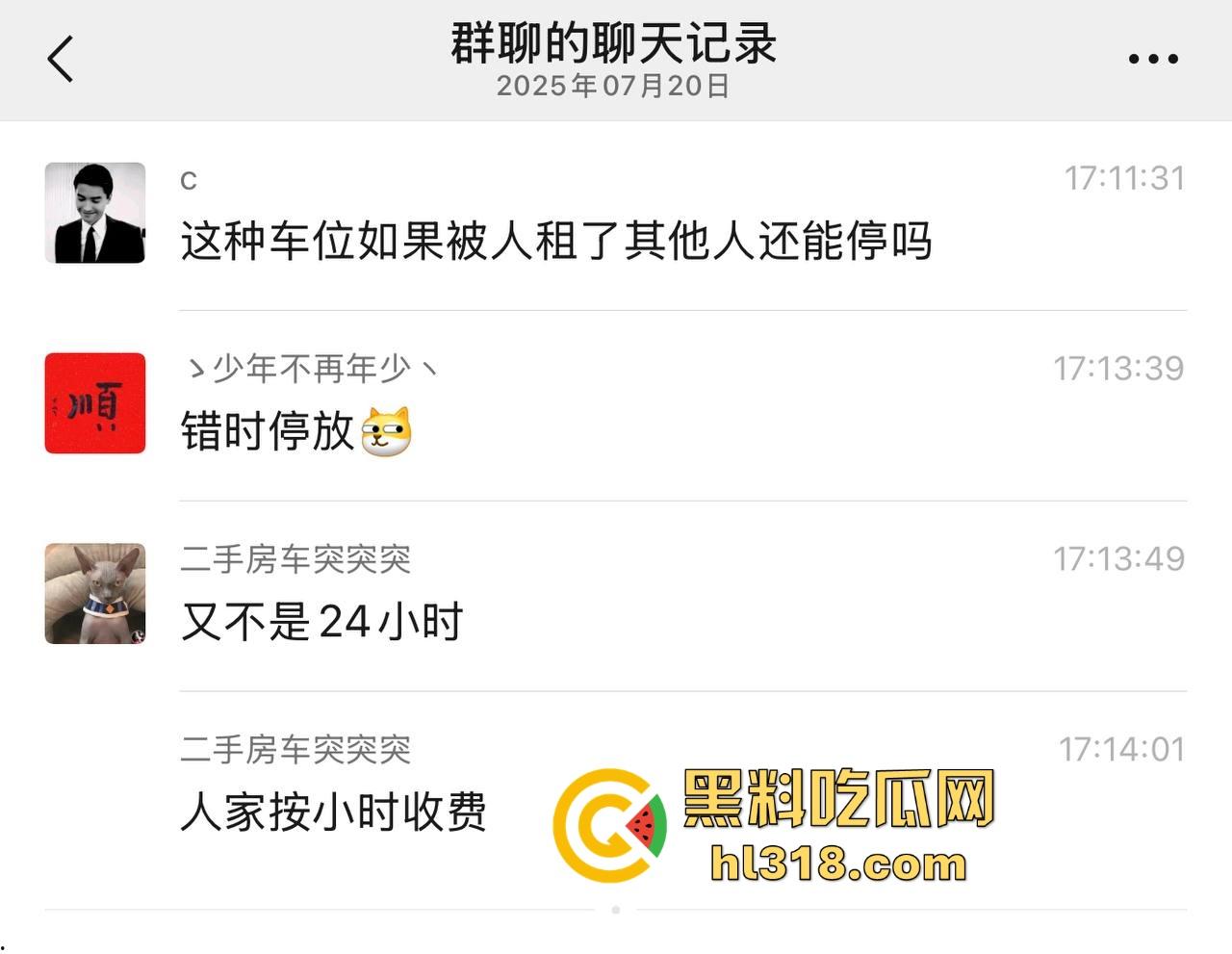Open the three-dot overflow menu

[x=1153, y=59]
